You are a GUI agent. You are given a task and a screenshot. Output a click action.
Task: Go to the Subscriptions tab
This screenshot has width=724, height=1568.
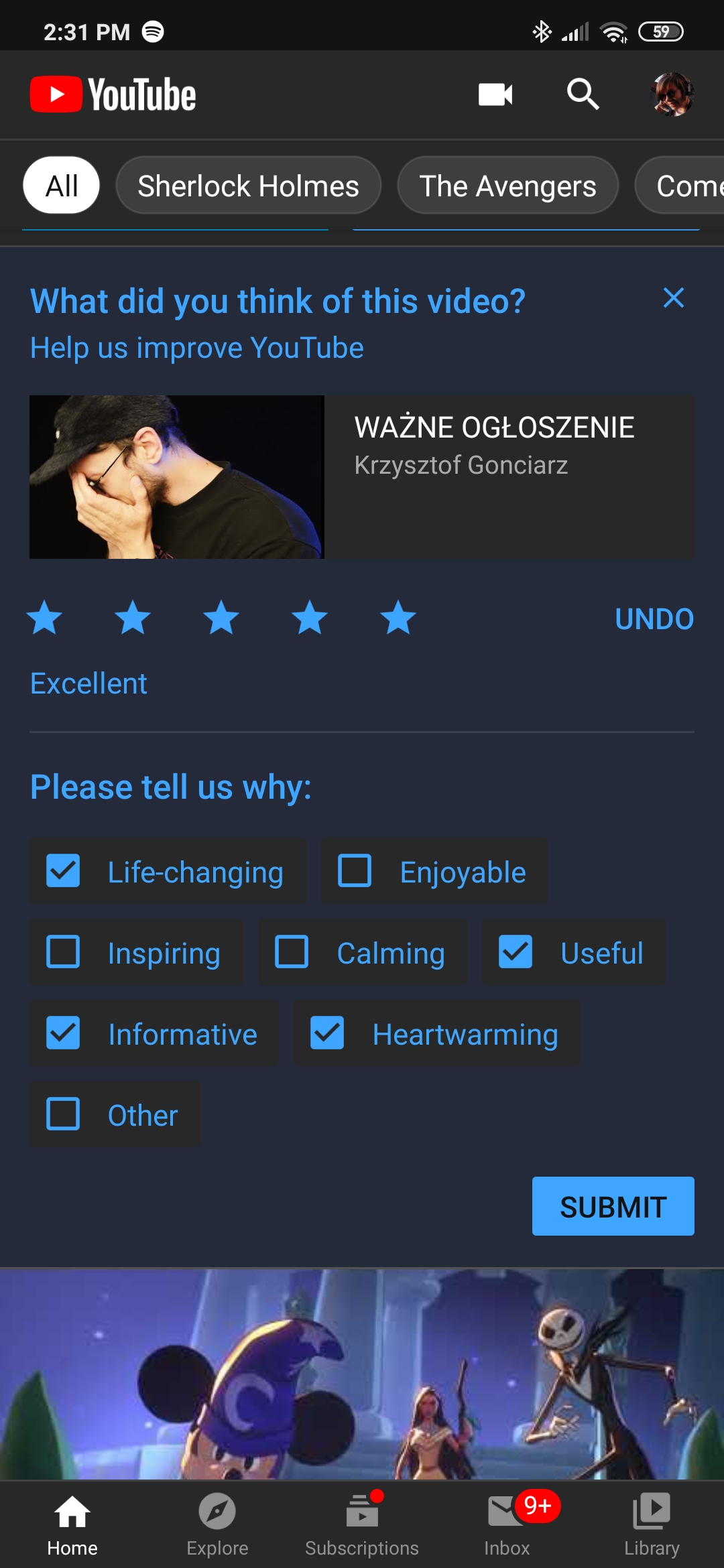[362, 1524]
